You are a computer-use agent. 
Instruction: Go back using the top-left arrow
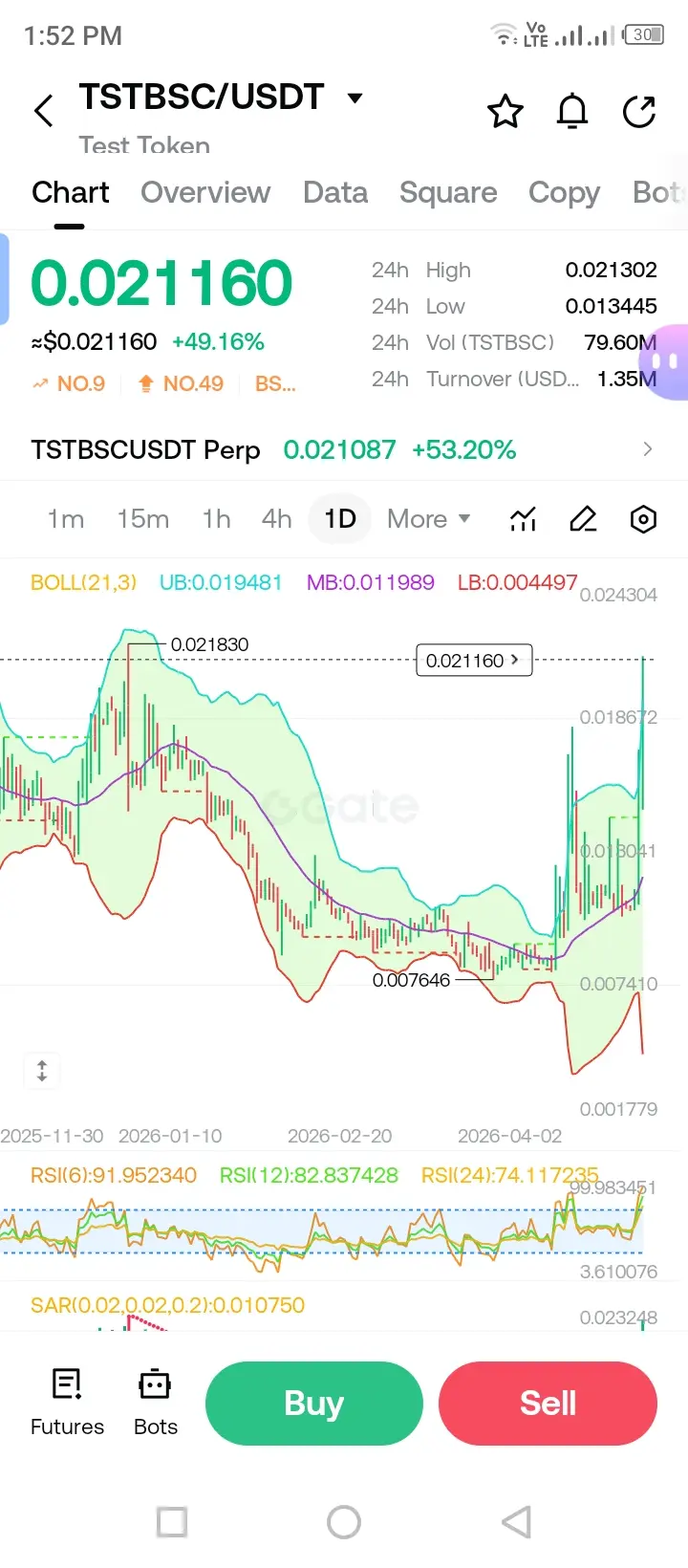pos(44,112)
